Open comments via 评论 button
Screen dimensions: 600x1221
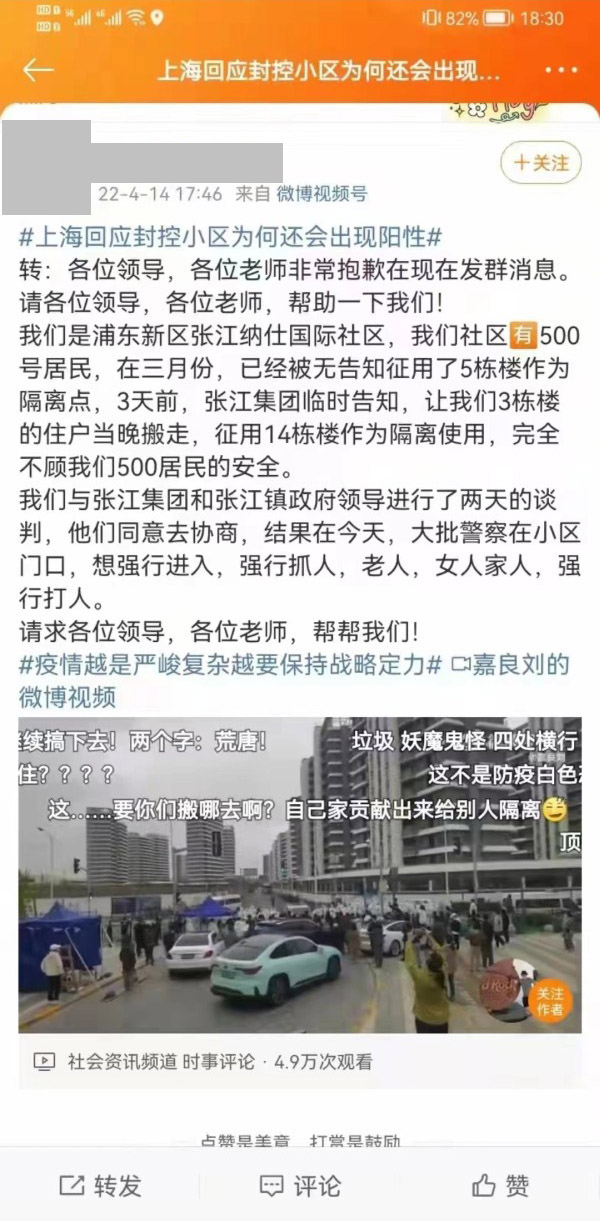coord(300,1186)
